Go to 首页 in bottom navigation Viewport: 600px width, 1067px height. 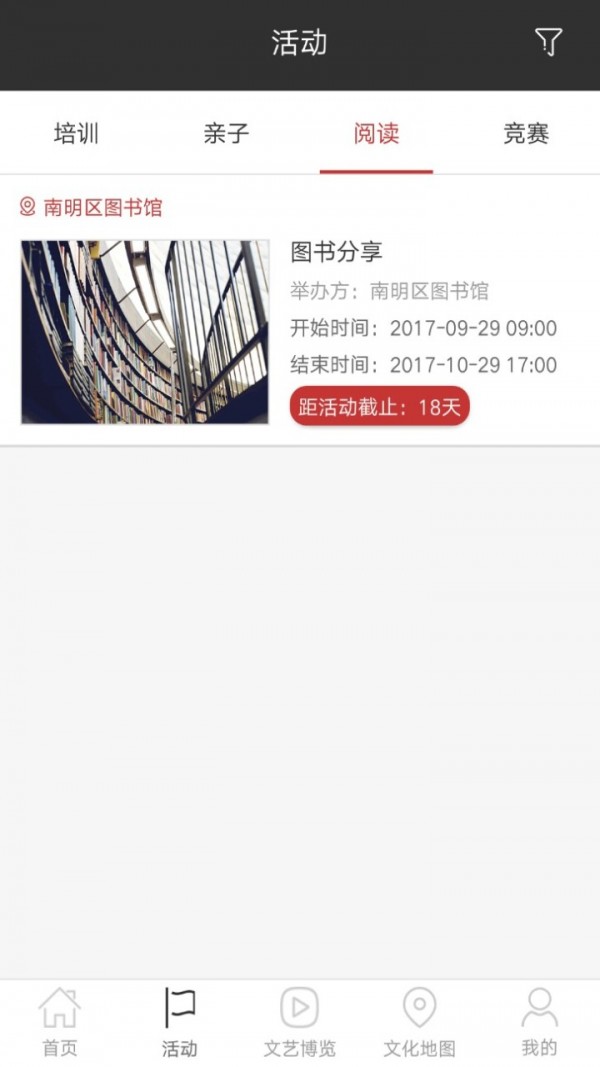pos(59,1022)
